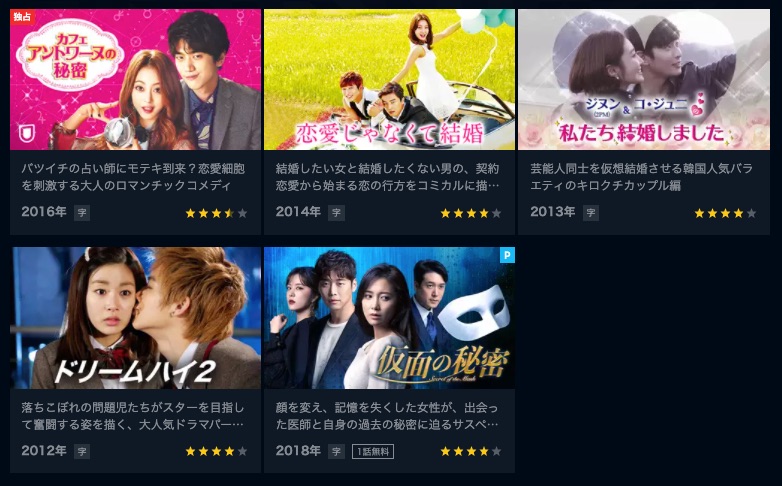Viewport: 782px width, 486px height.
Task: View 仮面の秘密 drama details
Action: (389, 318)
